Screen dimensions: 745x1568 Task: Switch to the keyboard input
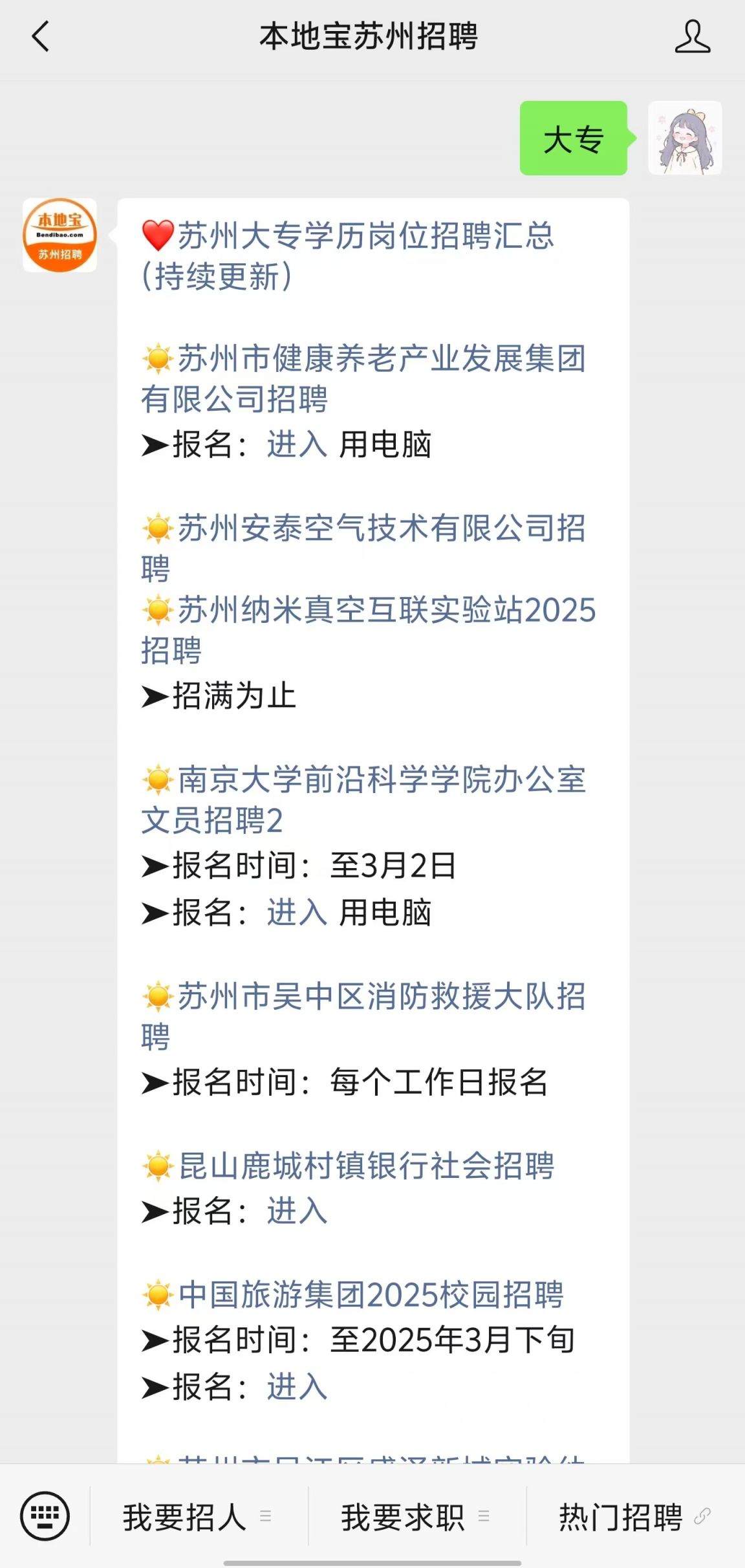coord(45,1516)
